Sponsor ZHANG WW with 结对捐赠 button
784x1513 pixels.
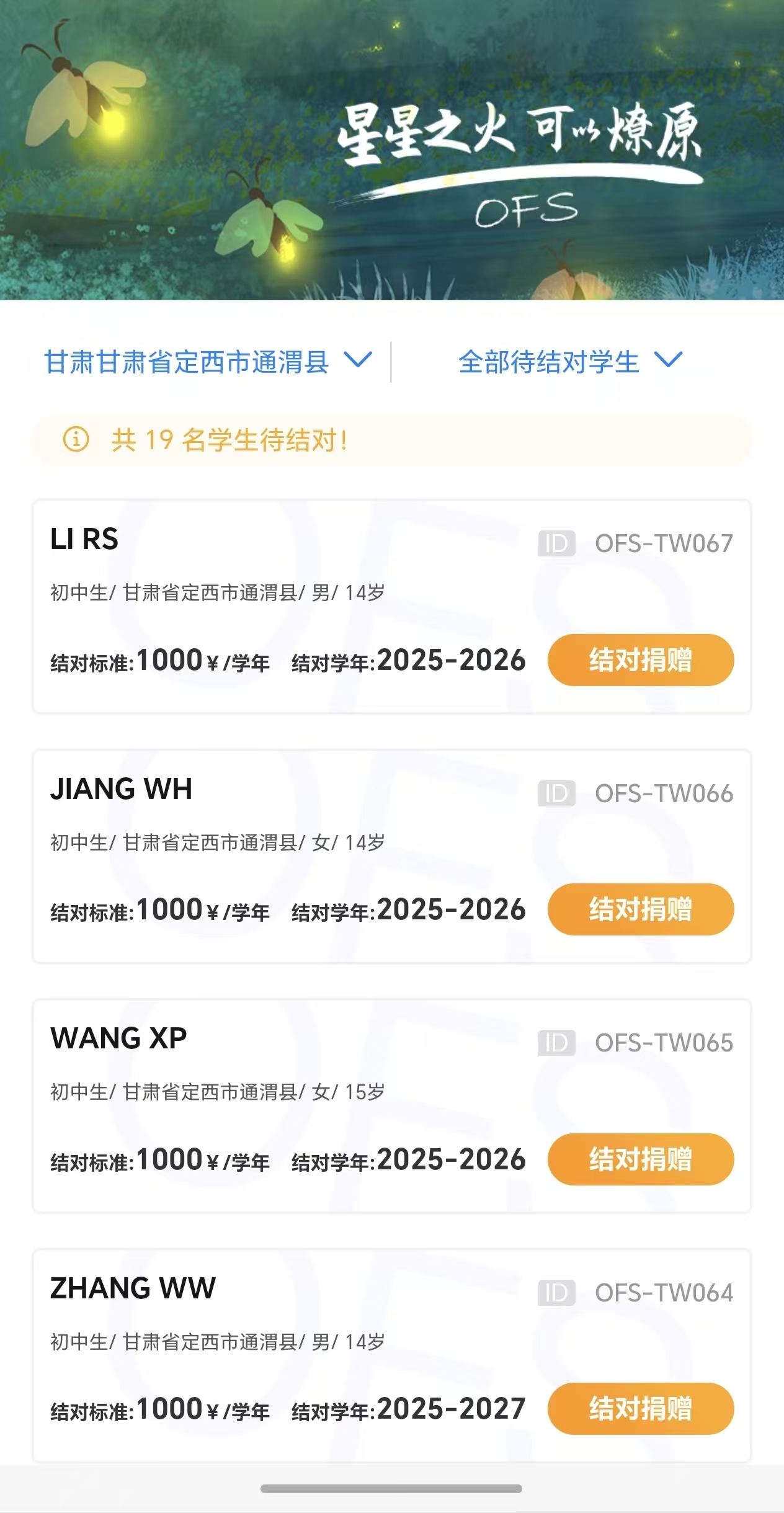point(640,1409)
